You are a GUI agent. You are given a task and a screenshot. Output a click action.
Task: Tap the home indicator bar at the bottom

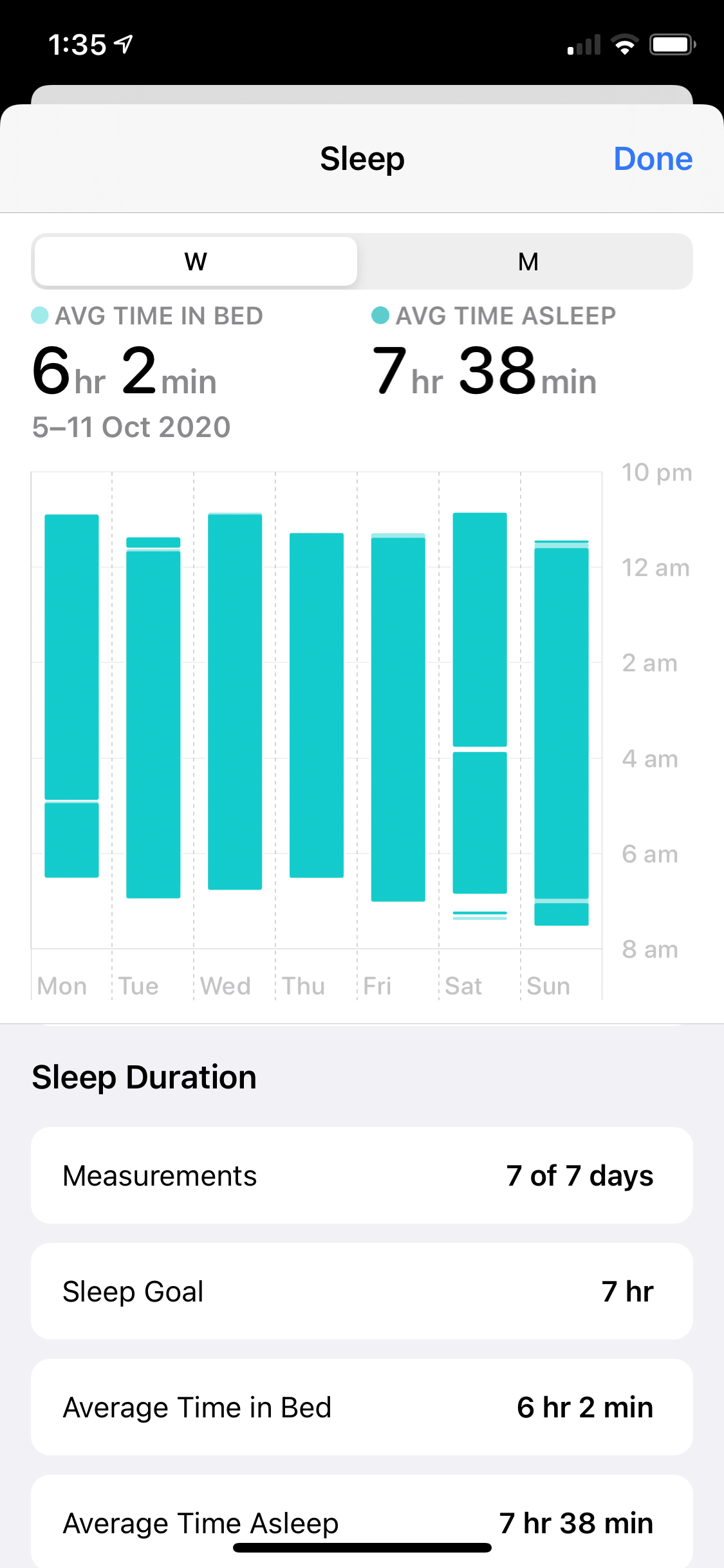pos(362,1548)
